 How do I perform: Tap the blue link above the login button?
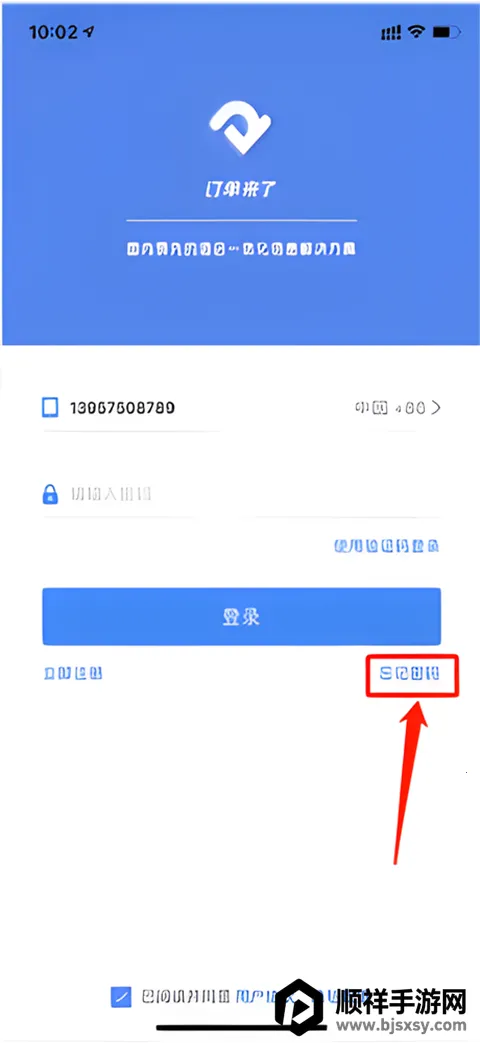[386, 547]
